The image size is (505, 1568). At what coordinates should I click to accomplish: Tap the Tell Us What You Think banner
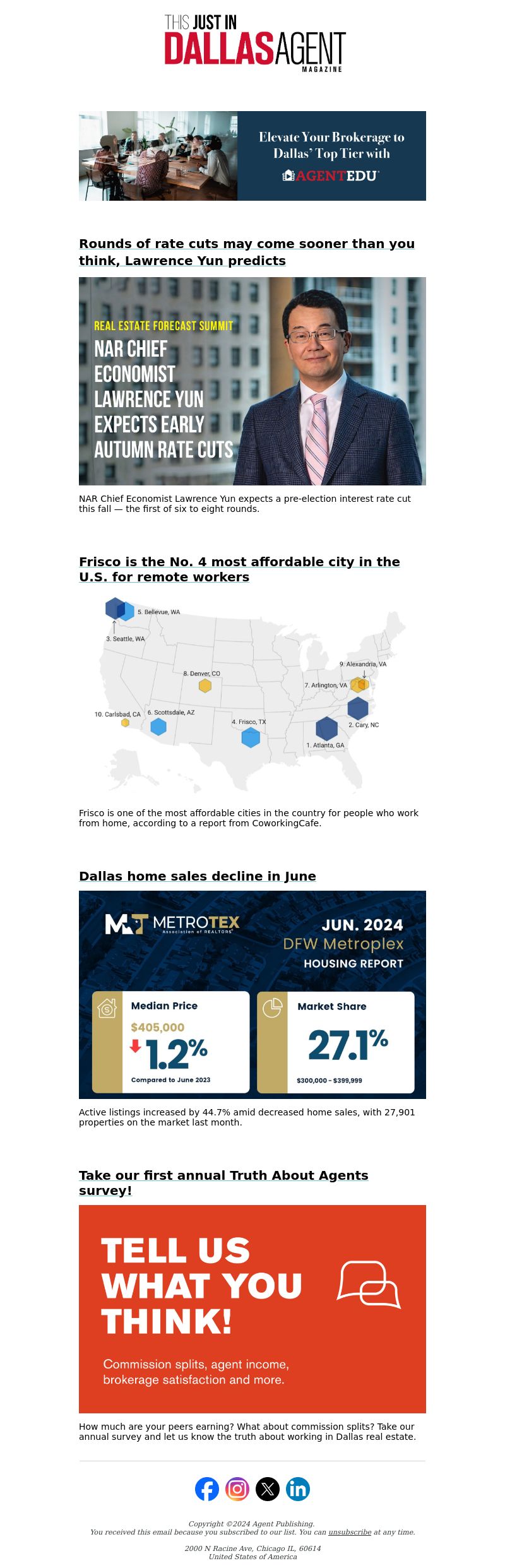tap(252, 1309)
